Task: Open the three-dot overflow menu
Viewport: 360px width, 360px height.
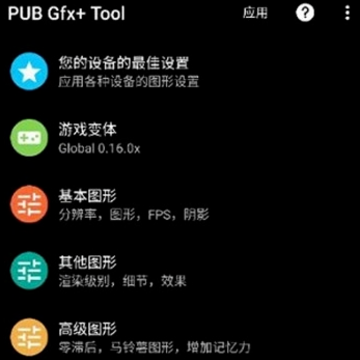Action: tap(347, 13)
